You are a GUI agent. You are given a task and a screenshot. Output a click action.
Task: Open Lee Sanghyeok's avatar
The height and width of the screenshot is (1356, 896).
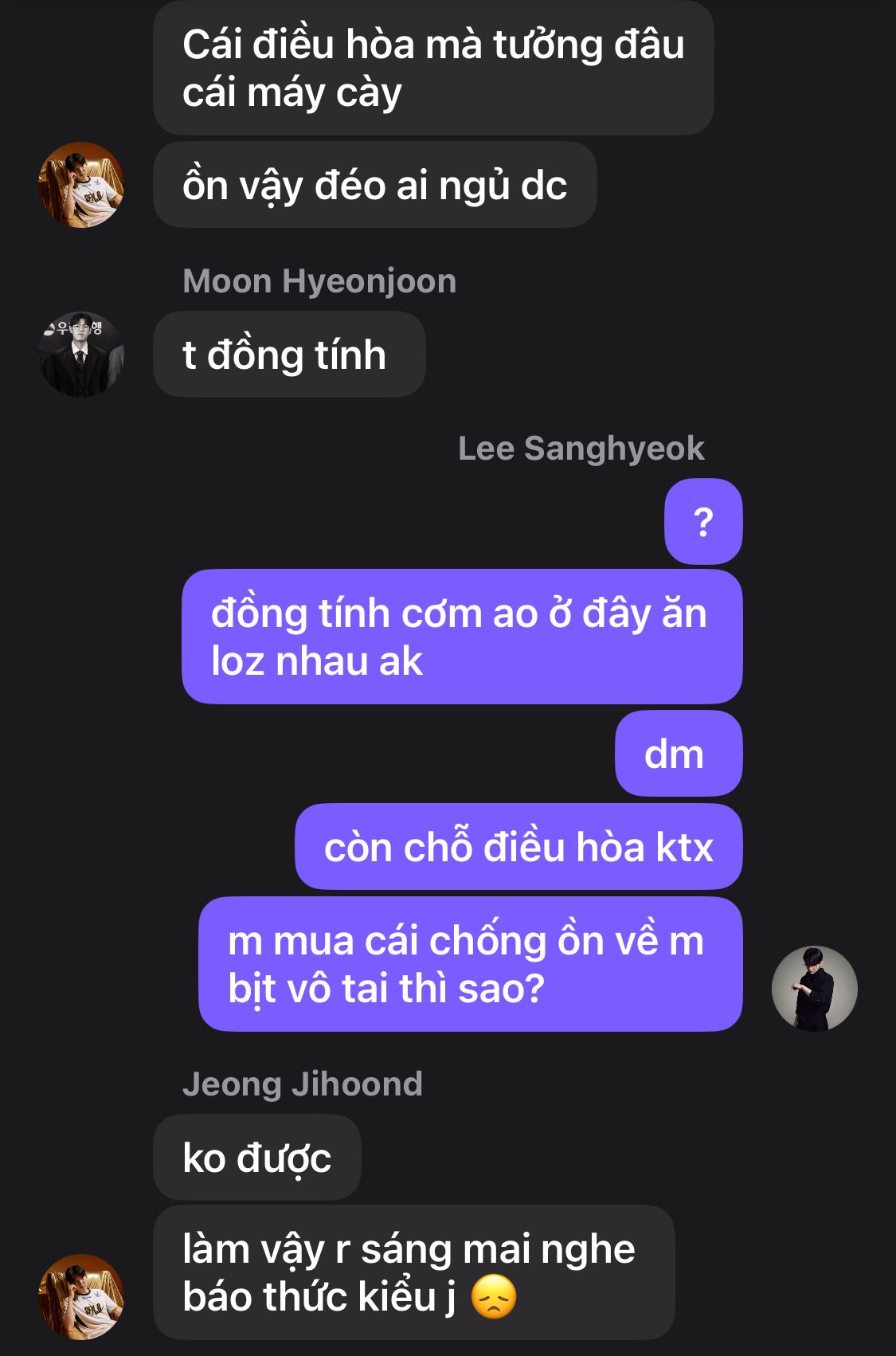coord(814,989)
